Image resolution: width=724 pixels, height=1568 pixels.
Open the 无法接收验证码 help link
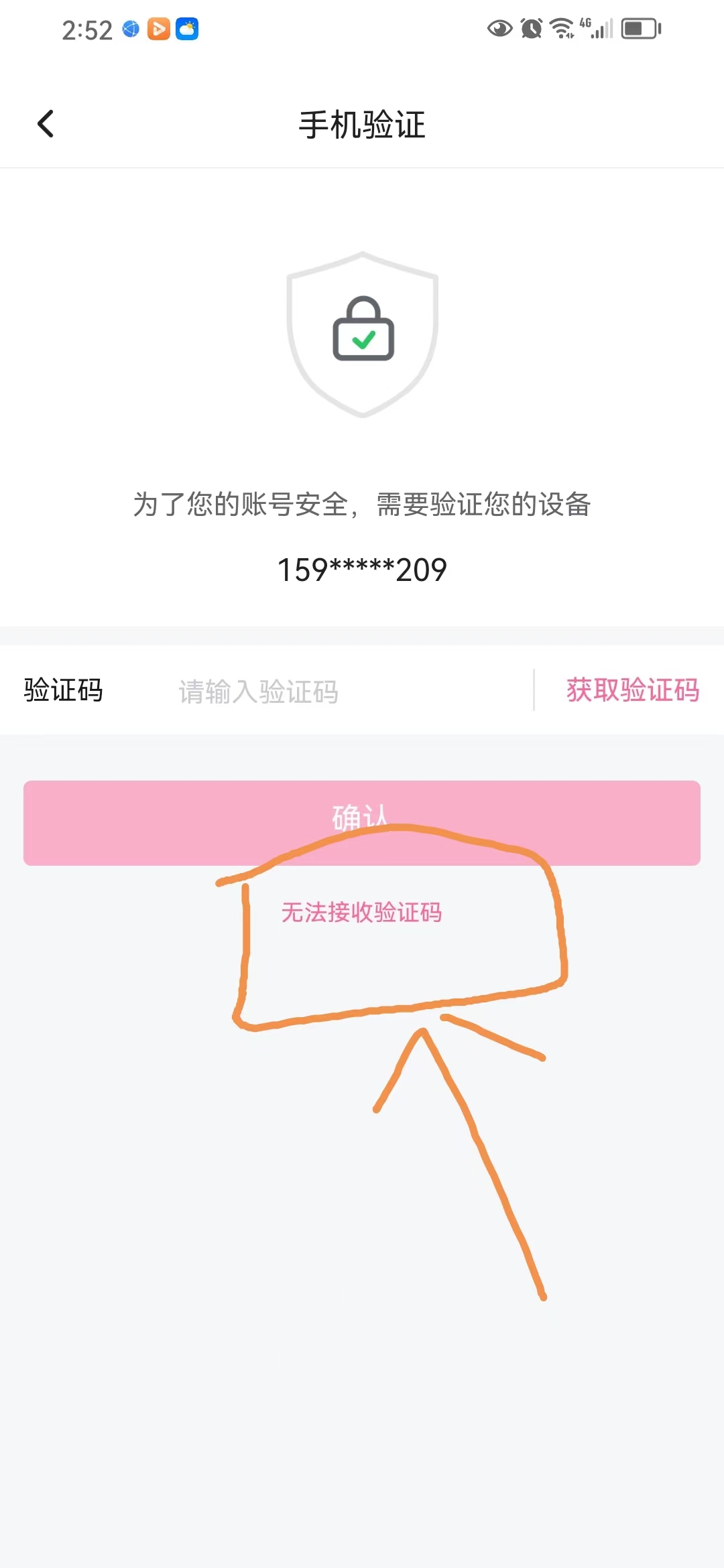(x=361, y=913)
